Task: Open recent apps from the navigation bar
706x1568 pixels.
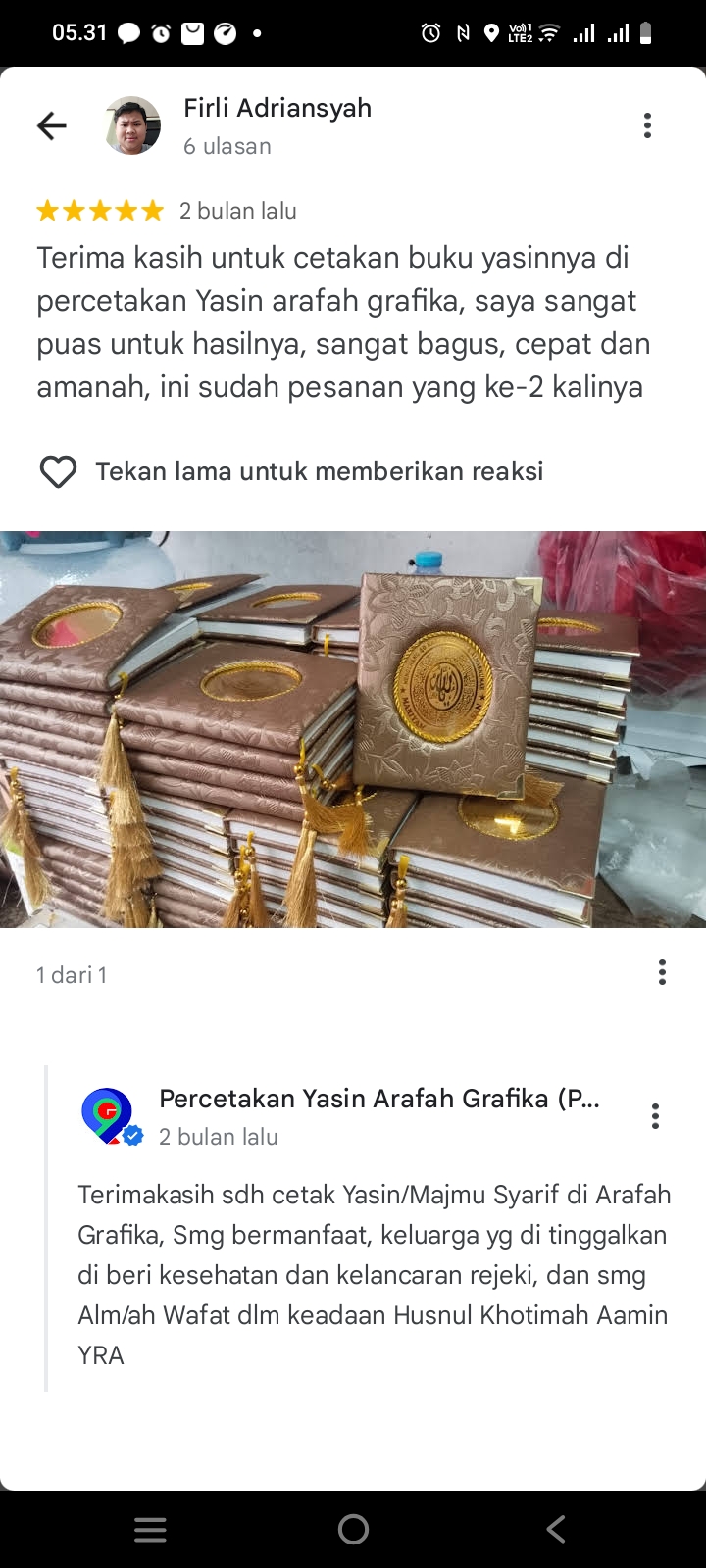Action: 150,1529
